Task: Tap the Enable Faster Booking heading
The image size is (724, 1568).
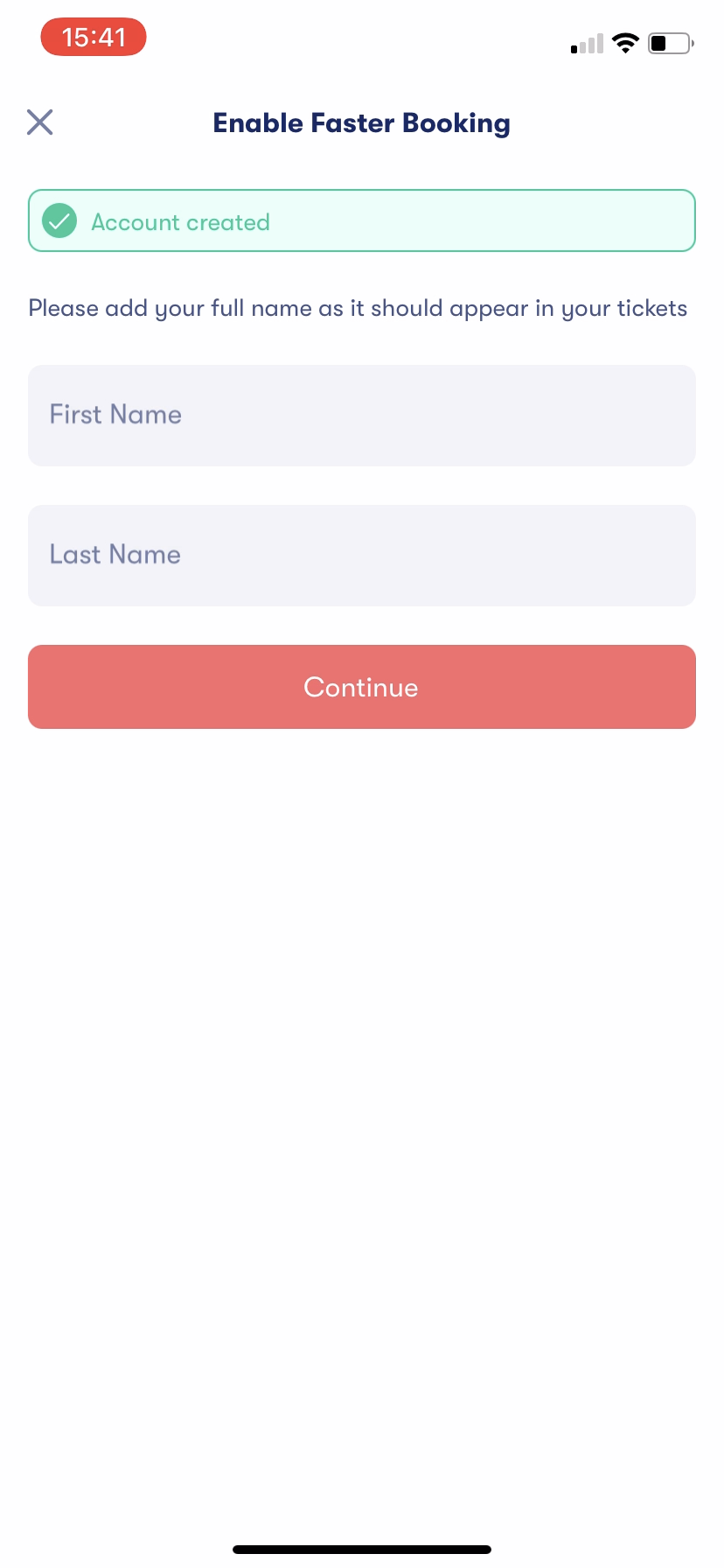Action: (361, 122)
